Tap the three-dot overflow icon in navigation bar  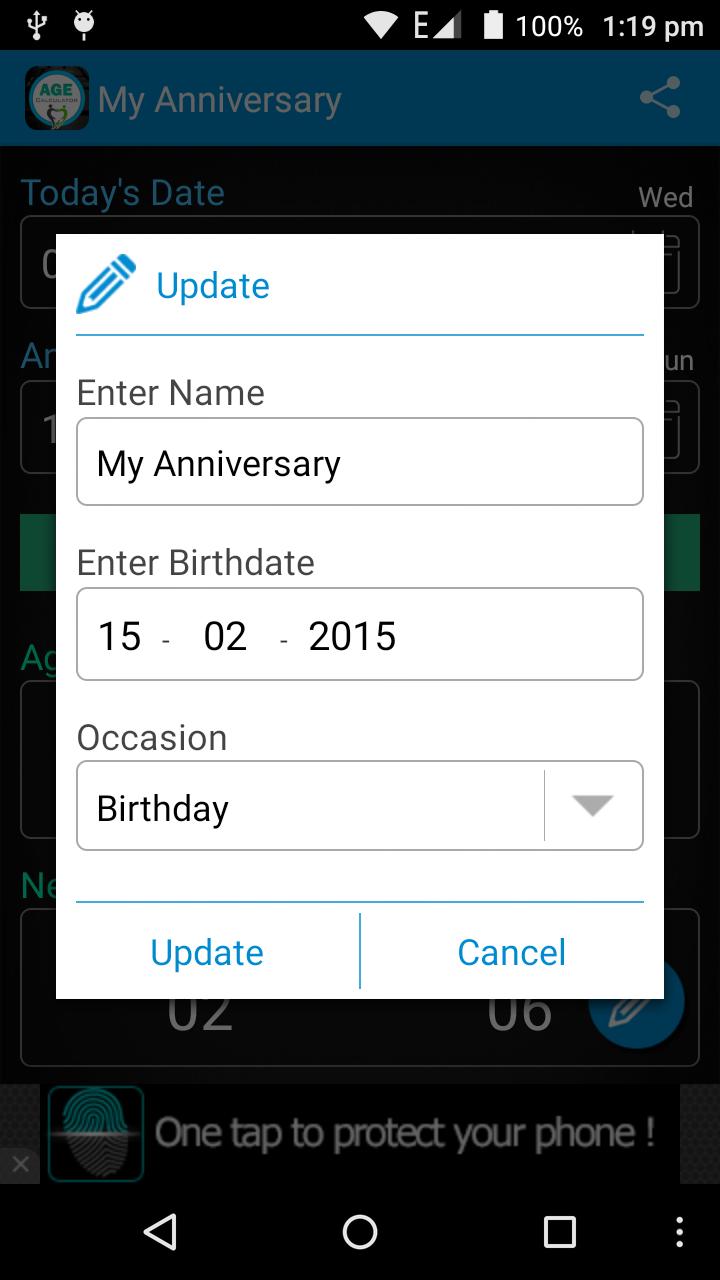click(x=679, y=1233)
